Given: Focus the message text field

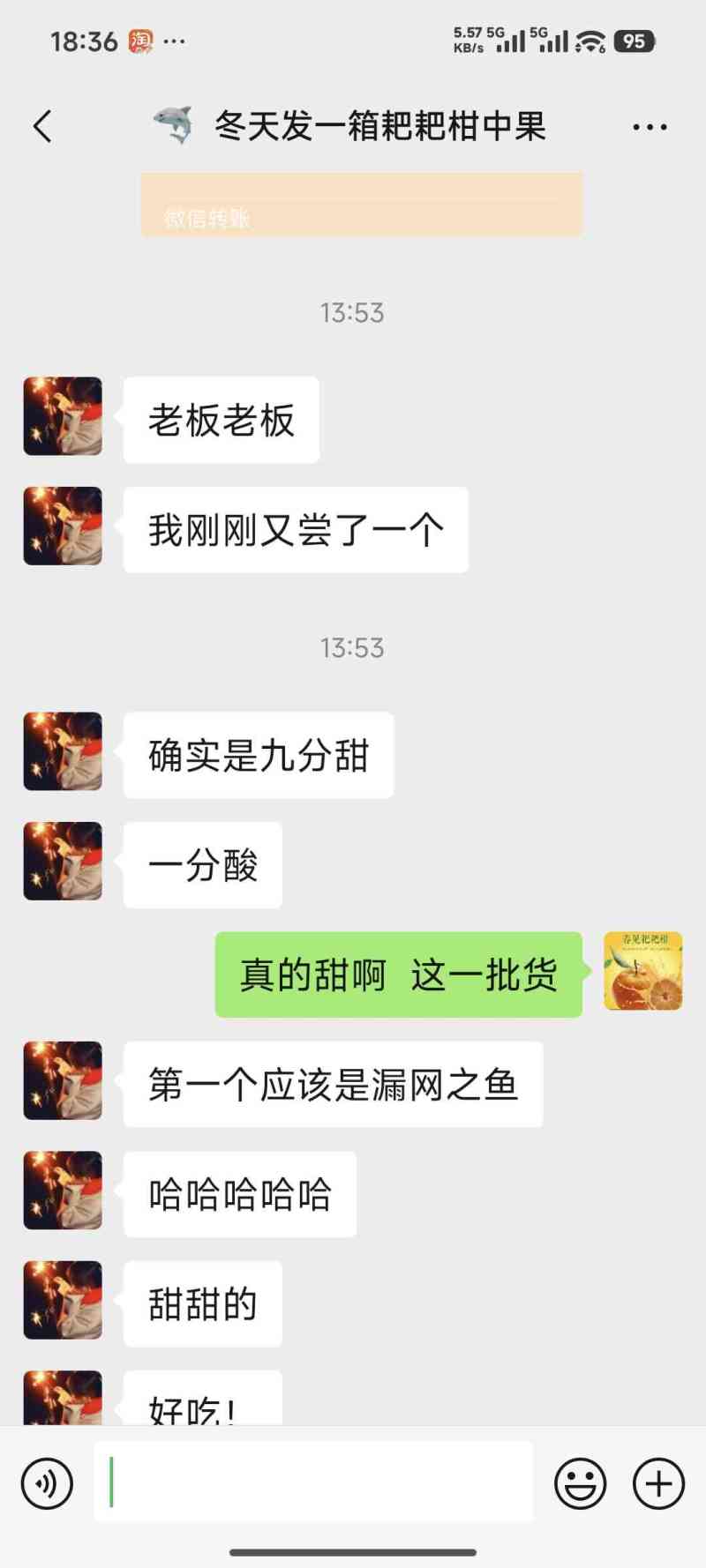Looking at the screenshot, I should tap(313, 1482).
